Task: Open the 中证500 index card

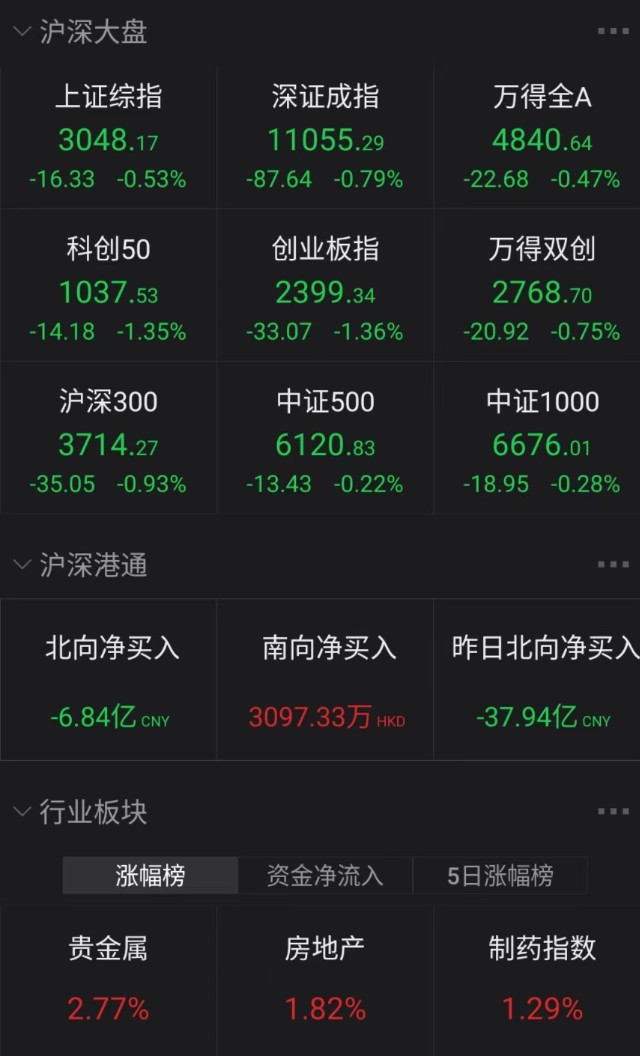Action: click(325, 442)
